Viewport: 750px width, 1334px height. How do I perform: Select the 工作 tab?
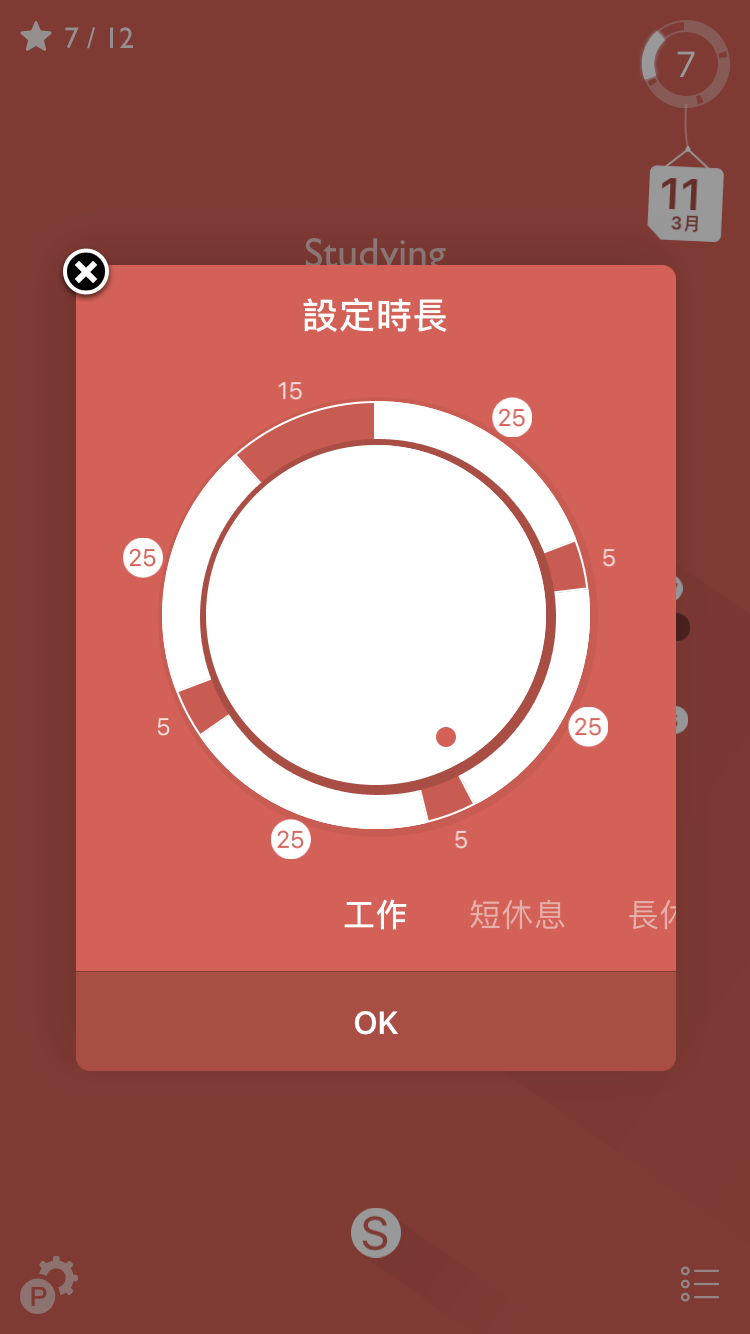(x=375, y=914)
